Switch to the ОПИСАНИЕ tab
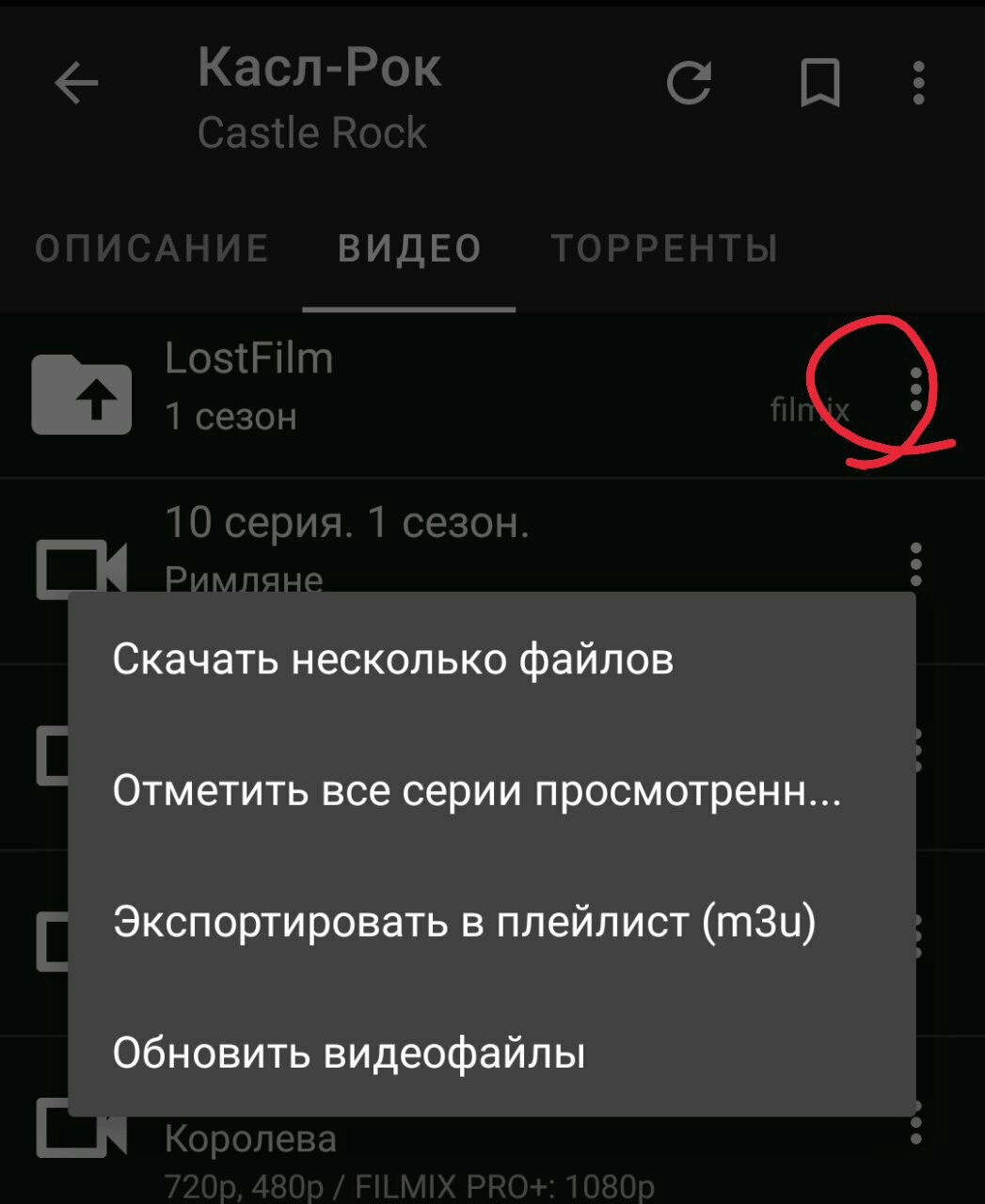 point(151,249)
